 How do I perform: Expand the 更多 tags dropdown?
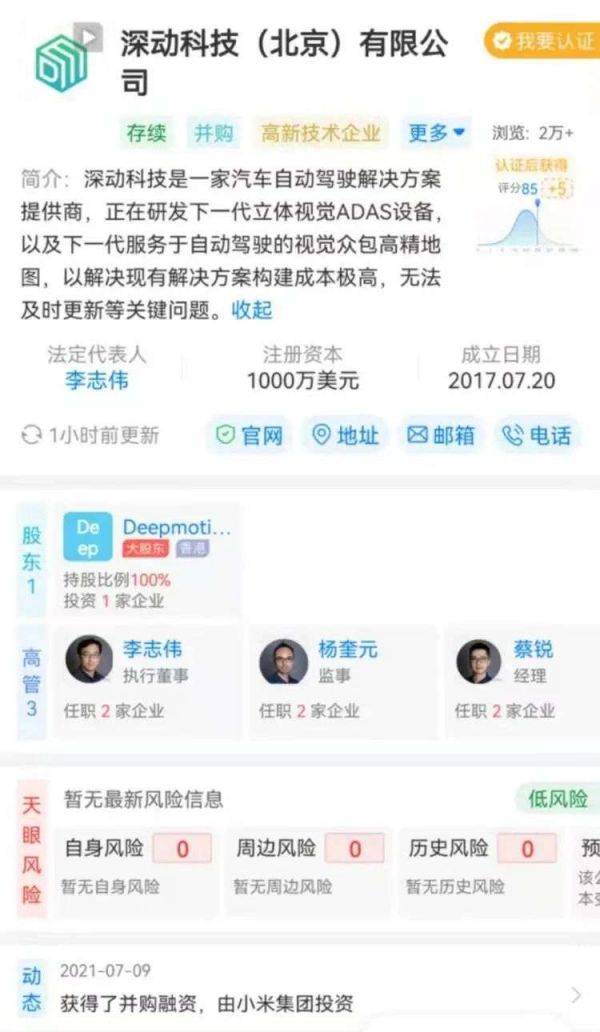(x=437, y=133)
